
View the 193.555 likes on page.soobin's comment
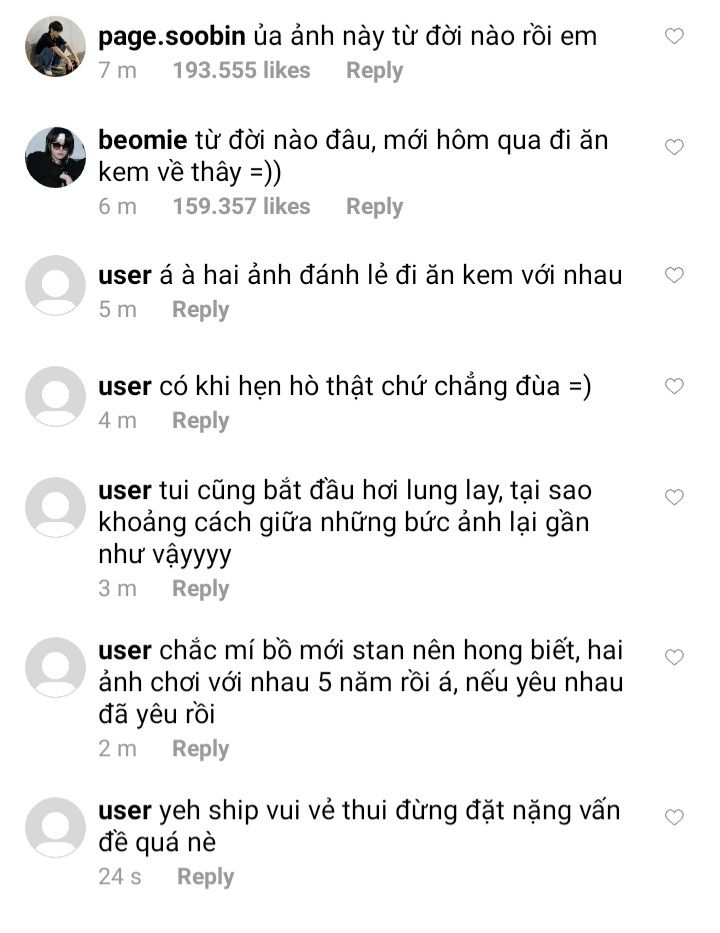coord(242,70)
